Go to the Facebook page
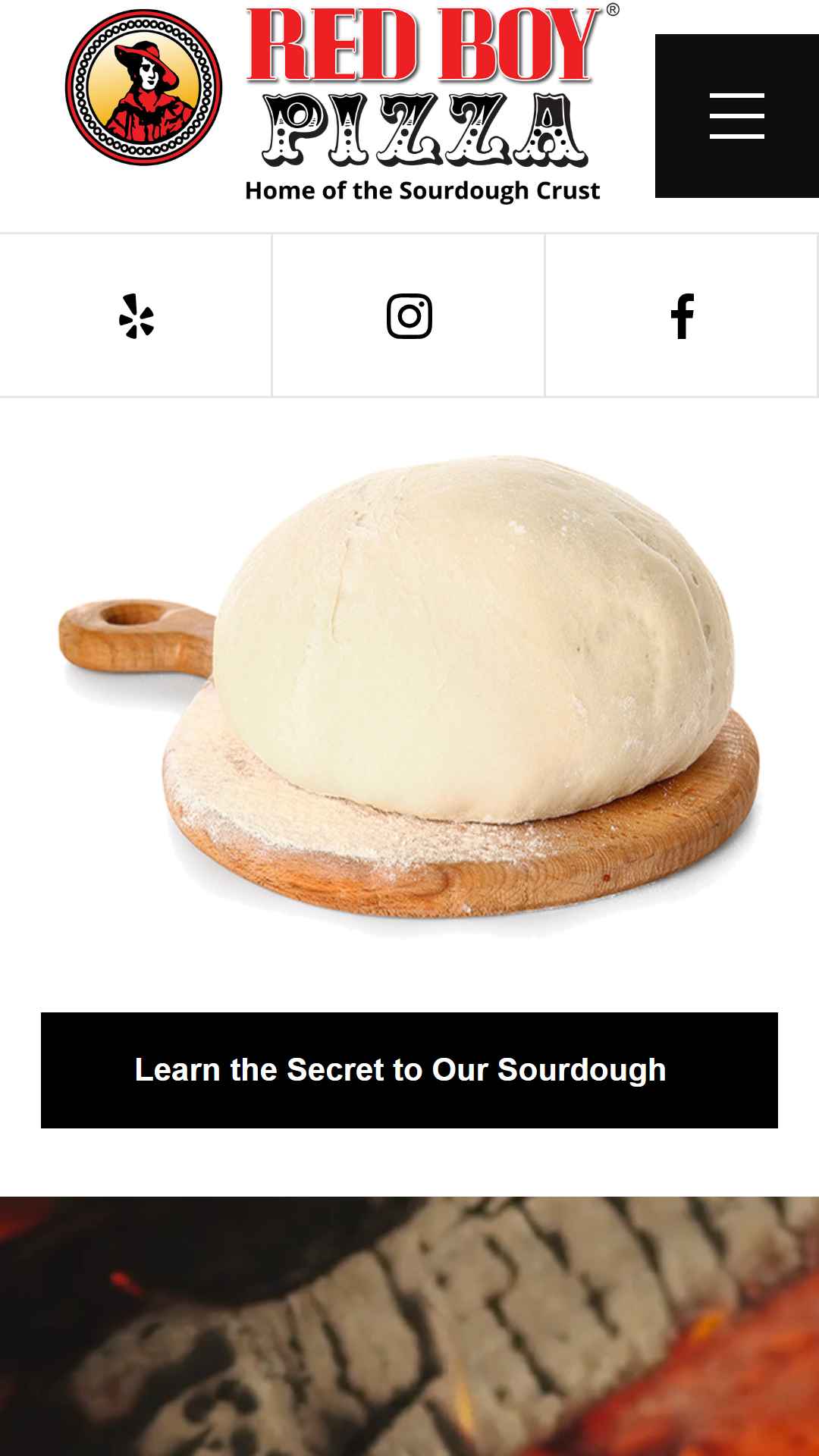Viewport: 819px width, 1456px height. [682, 315]
